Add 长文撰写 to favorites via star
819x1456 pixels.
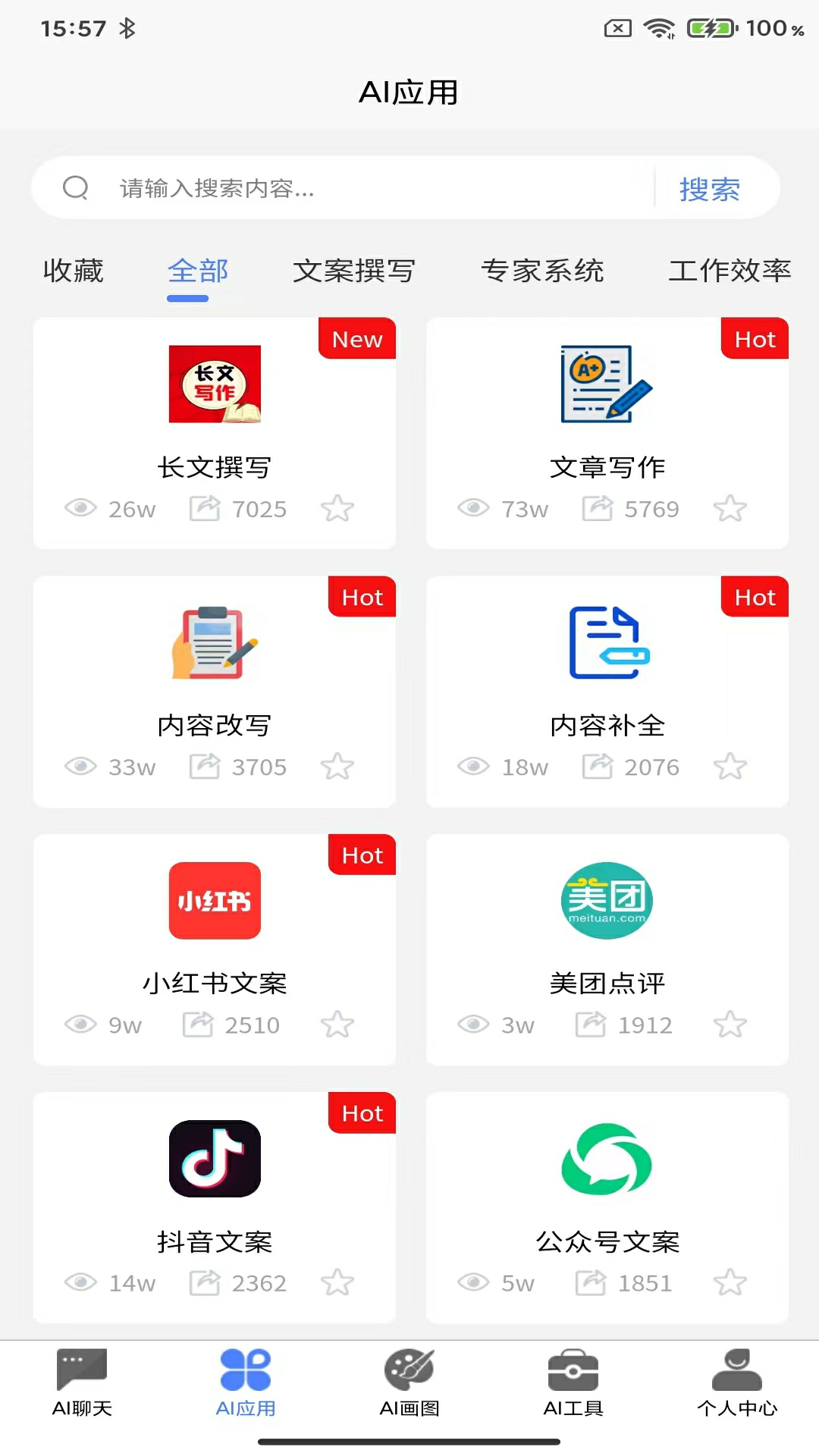(x=337, y=508)
